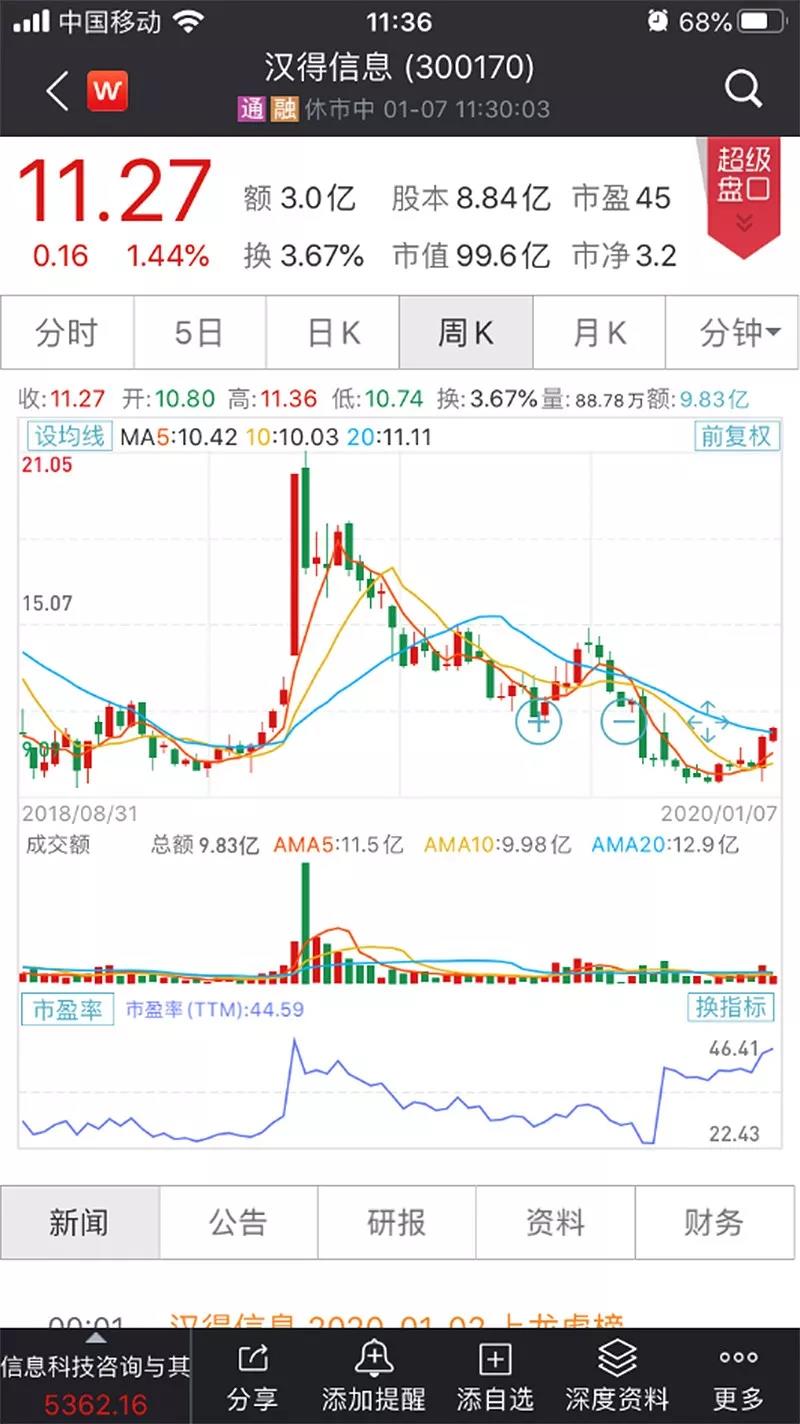Screen dimensions: 800x1424
Task: Select the 日K chart tab
Action: click(333, 333)
